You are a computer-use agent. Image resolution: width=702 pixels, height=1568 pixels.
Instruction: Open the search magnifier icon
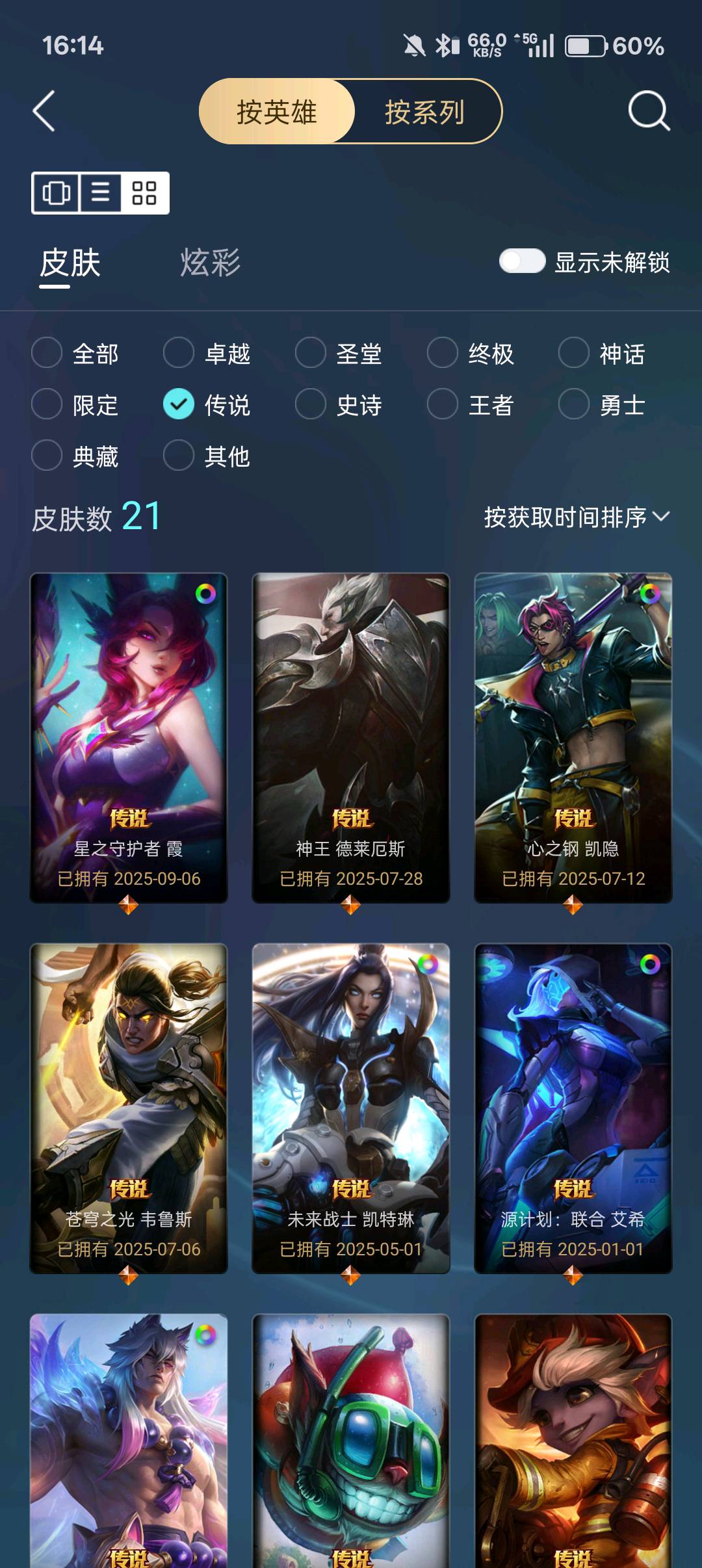coord(649,112)
